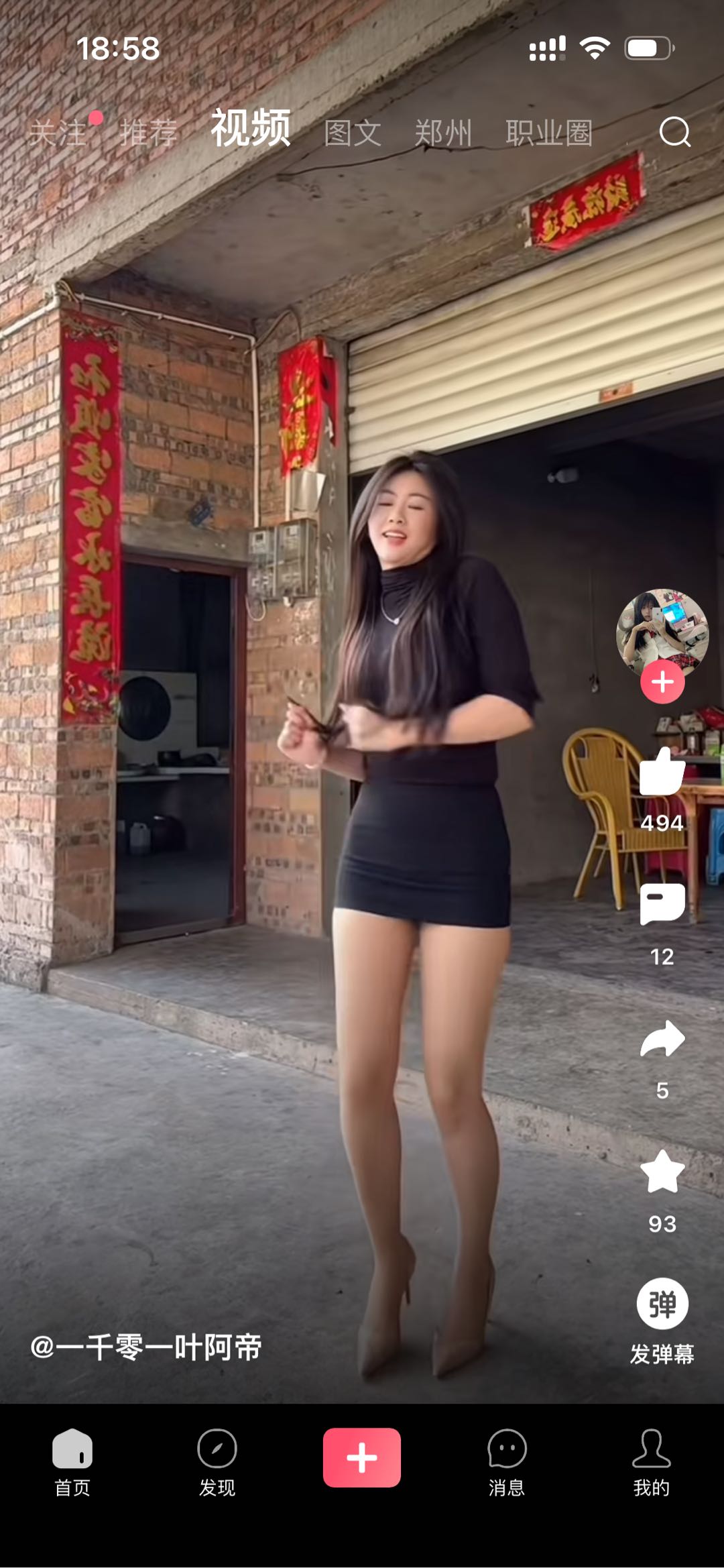The image size is (724, 1568).
Task: Switch to the 推荐 tab
Action: [148, 133]
